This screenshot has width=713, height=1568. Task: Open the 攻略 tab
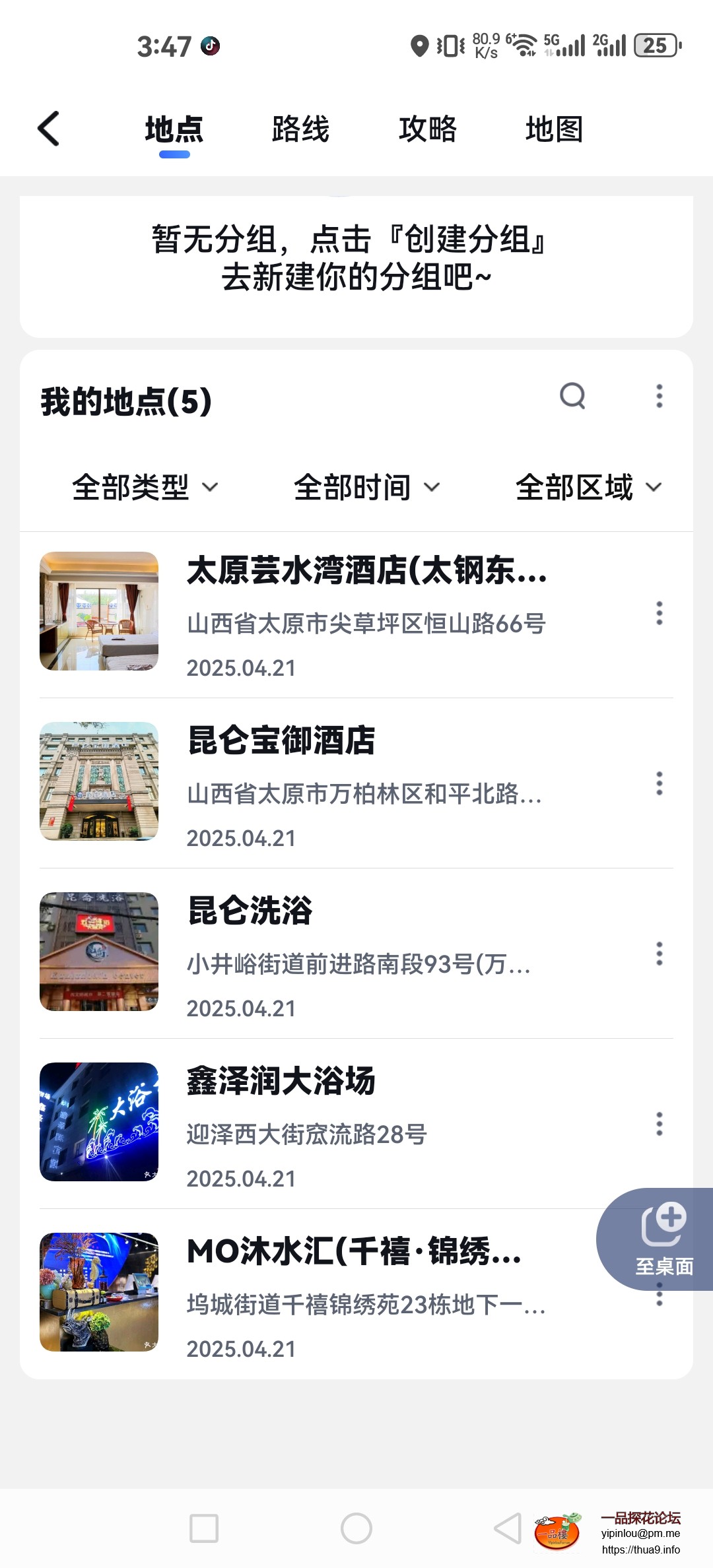(428, 129)
